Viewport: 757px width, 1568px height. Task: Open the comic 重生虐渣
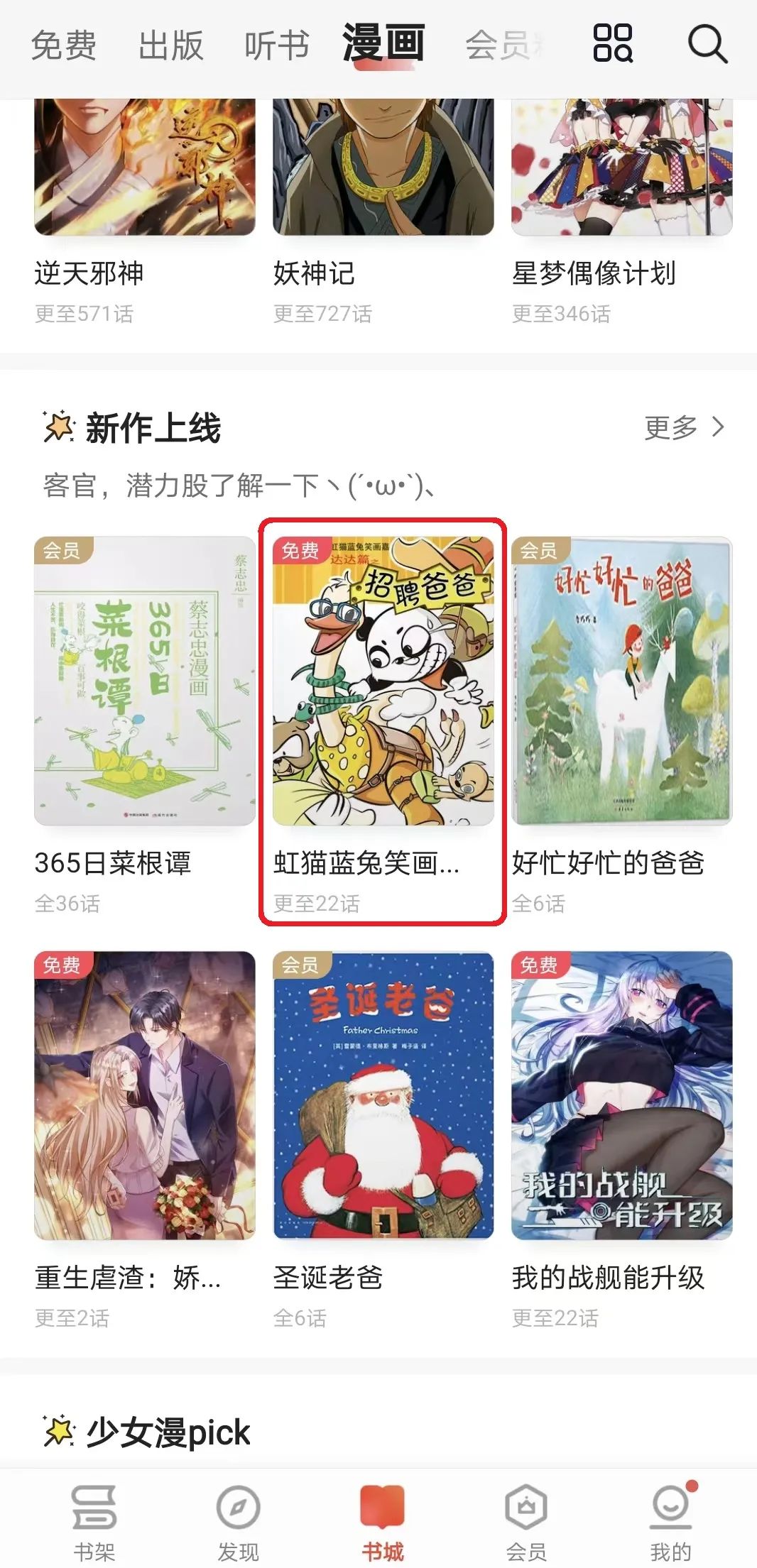[145, 1095]
